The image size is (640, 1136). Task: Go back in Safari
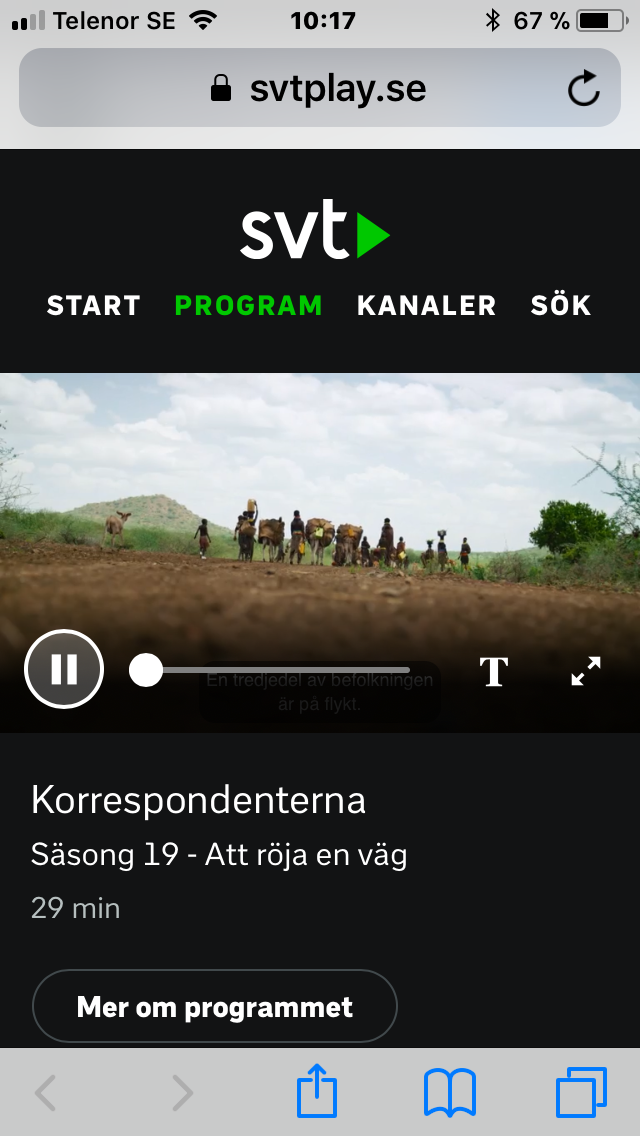coord(45,1093)
